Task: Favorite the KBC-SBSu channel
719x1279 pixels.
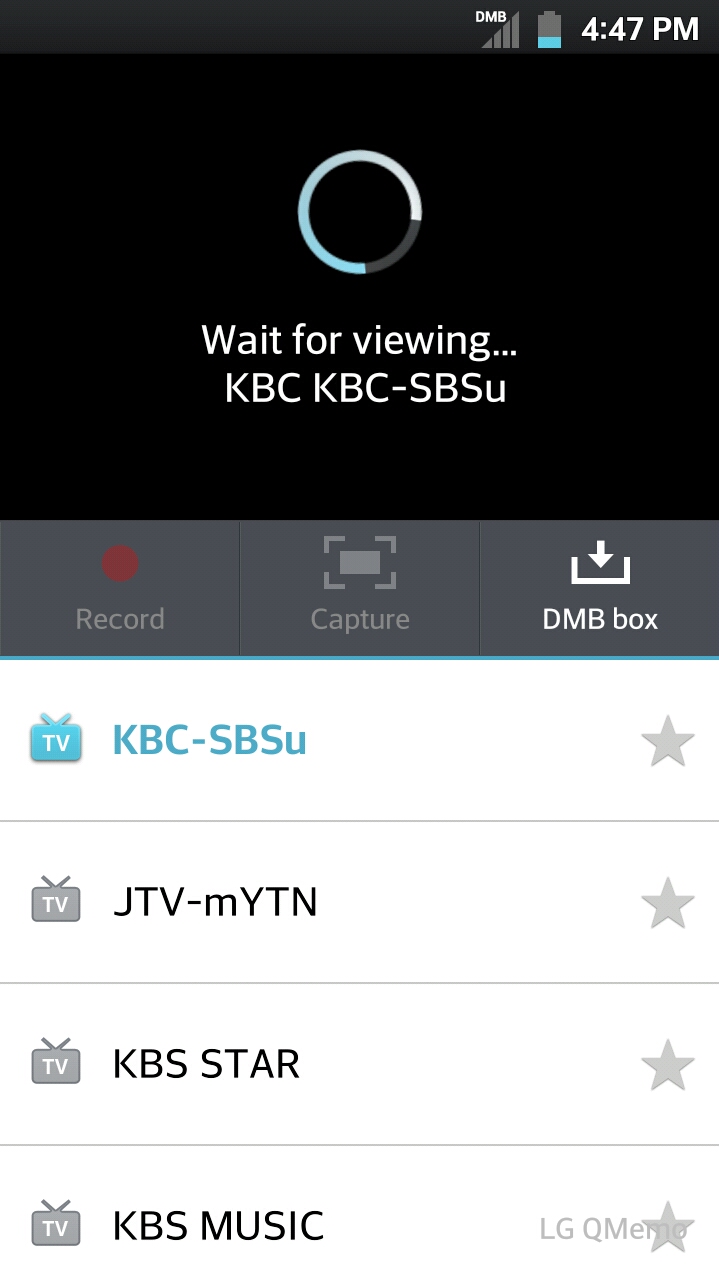Action: (x=667, y=742)
